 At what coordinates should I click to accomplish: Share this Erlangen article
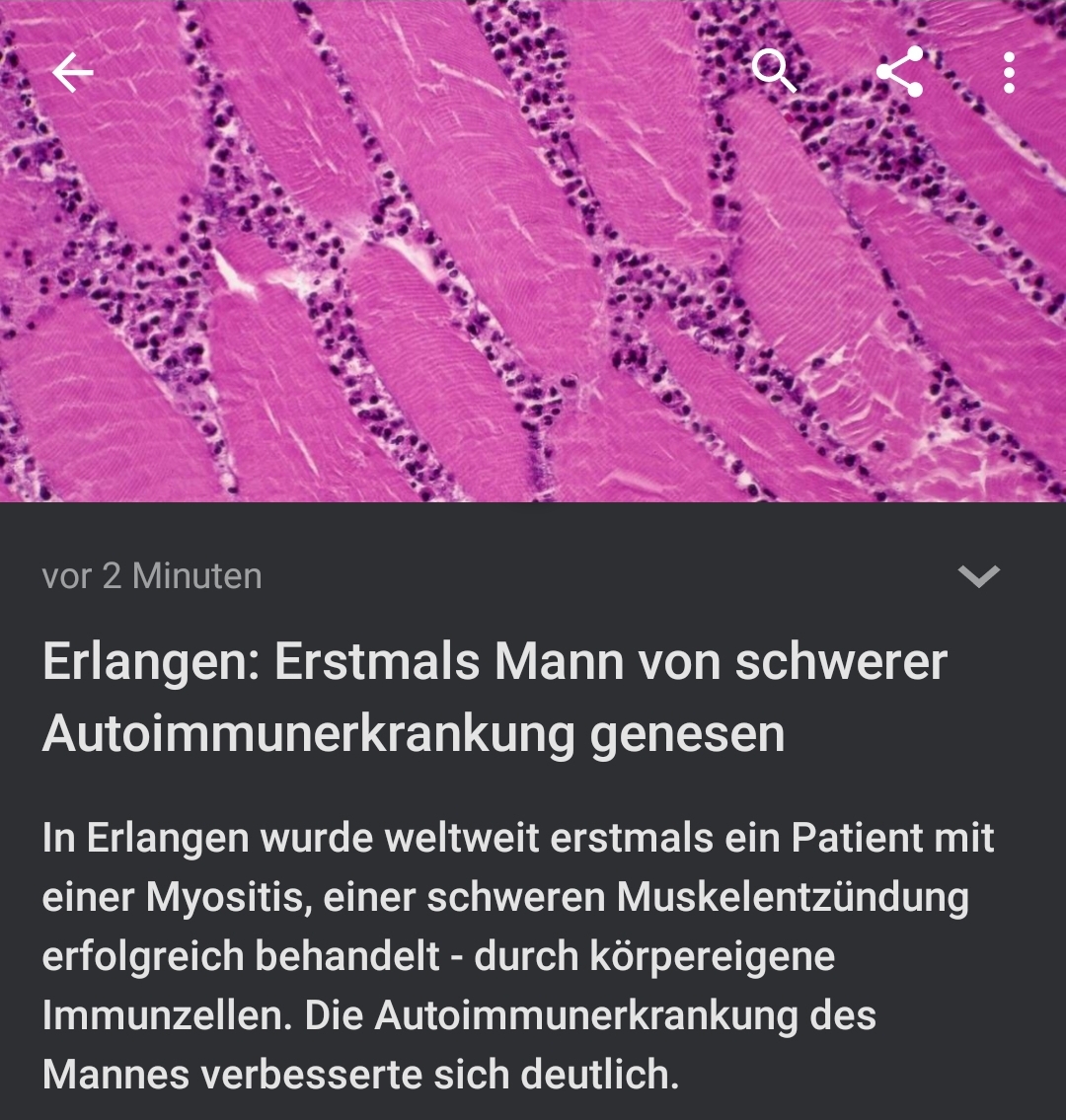[899, 72]
